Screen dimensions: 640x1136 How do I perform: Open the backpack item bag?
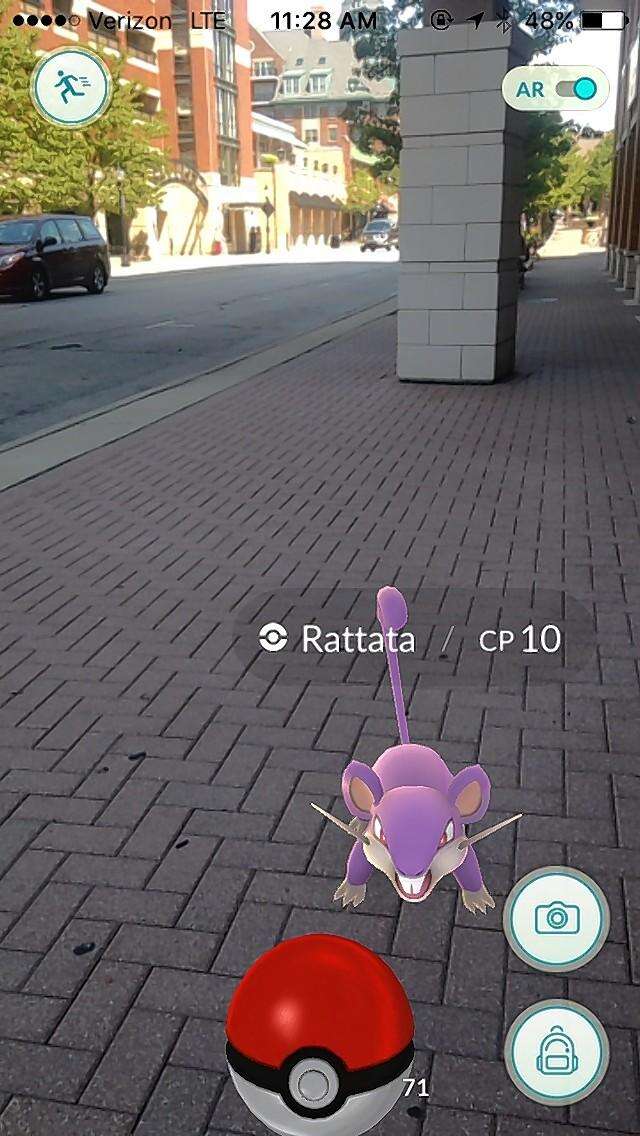[555, 1052]
